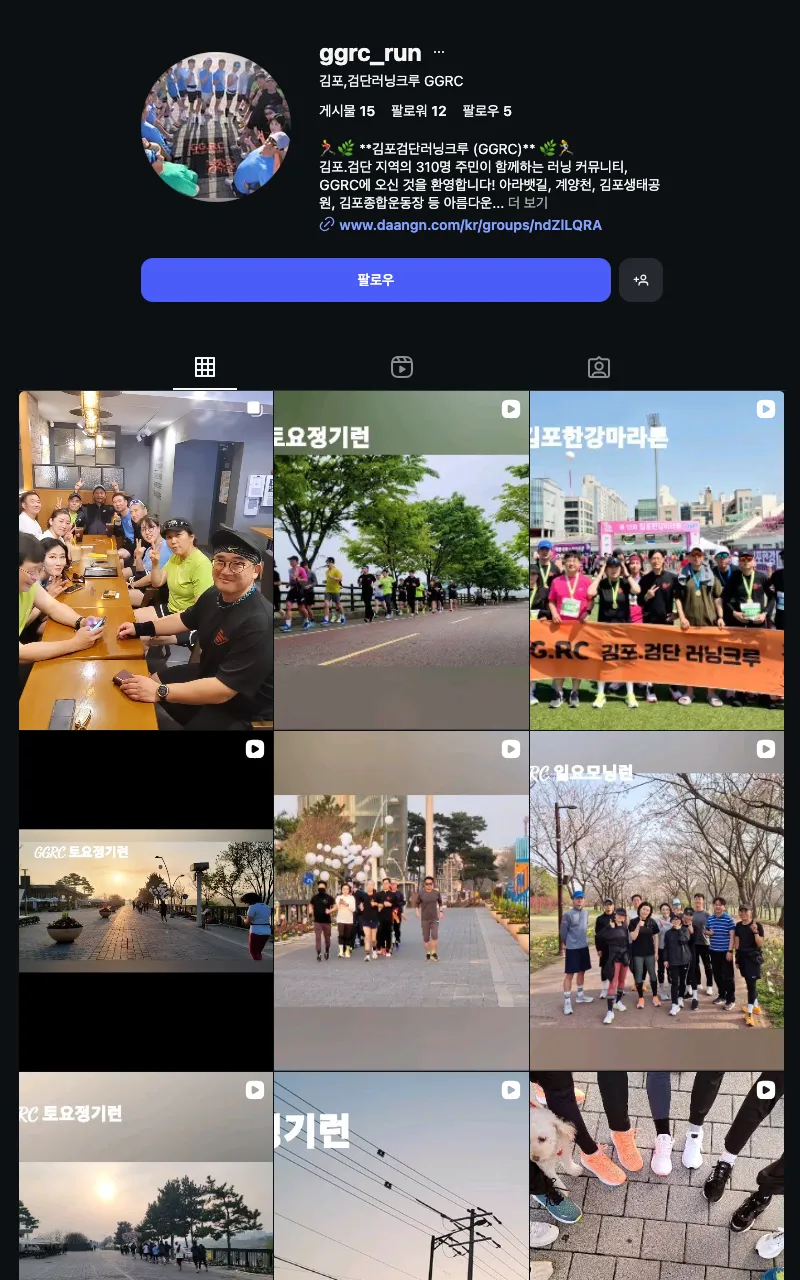Switch to the Reels tab icon
This screenshot has height=1280, width=800.
tap(402, 367)
